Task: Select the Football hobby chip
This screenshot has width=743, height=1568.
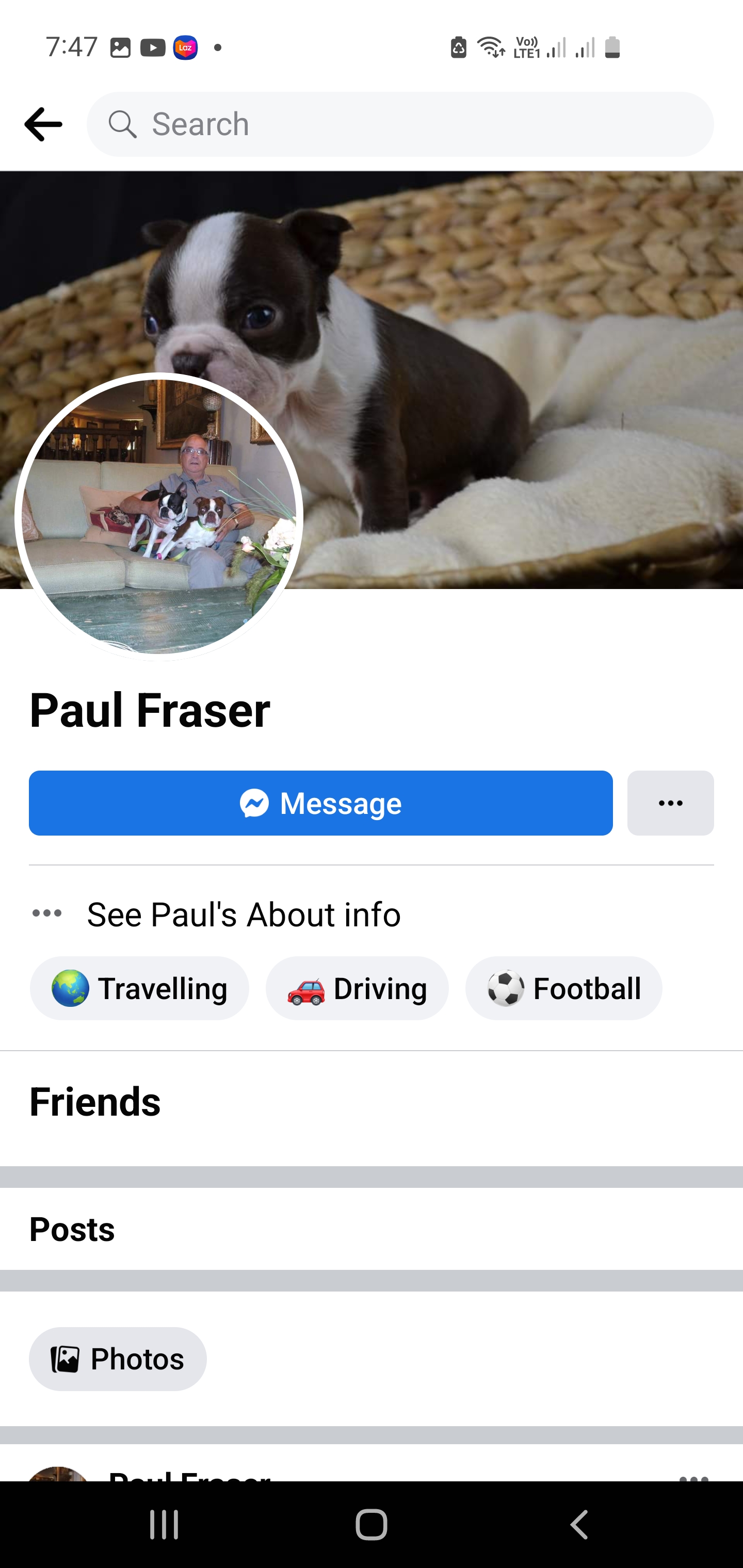Action: [563, 988]
